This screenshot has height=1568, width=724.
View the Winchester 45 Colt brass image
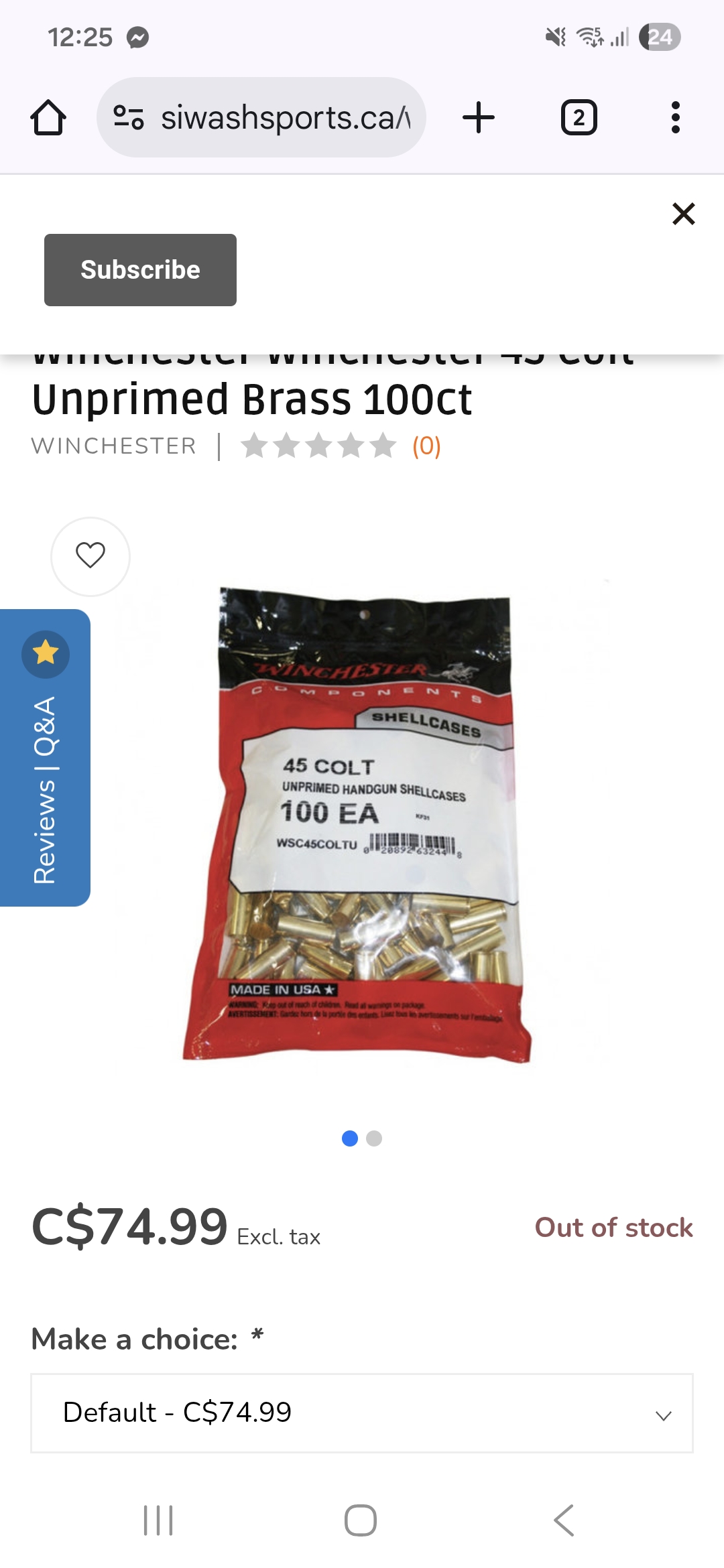(362, 824)
